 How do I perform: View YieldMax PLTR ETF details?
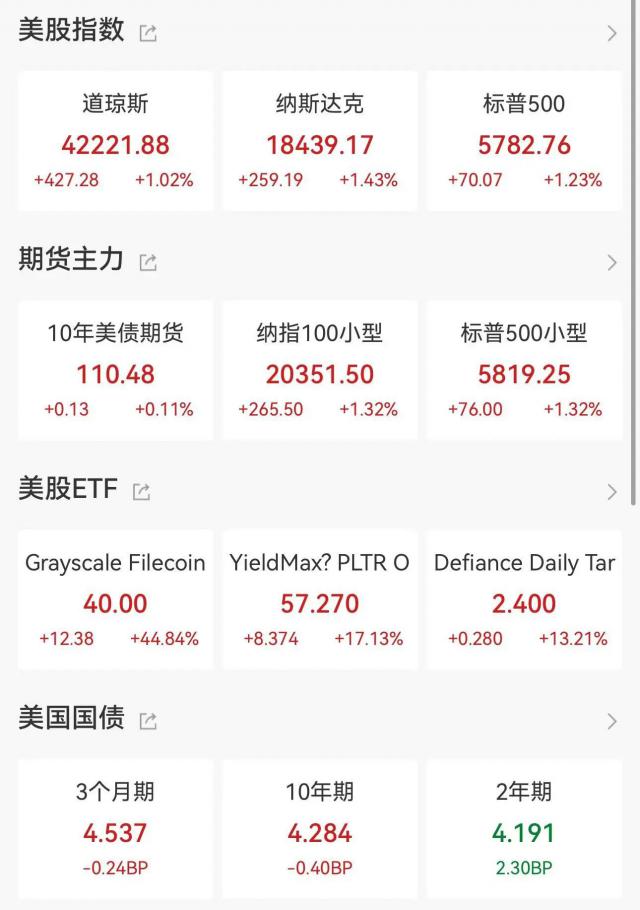tap(319, 600)
